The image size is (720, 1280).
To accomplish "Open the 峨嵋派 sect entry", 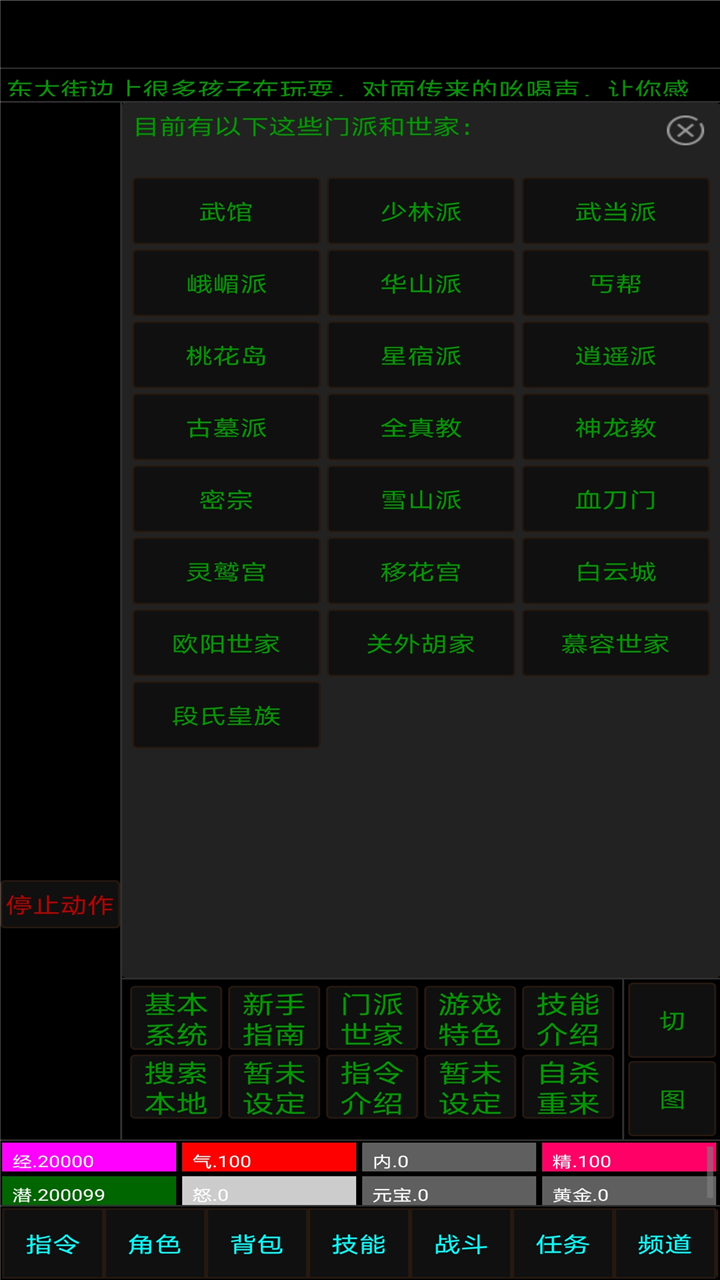I will pos(226,284).
